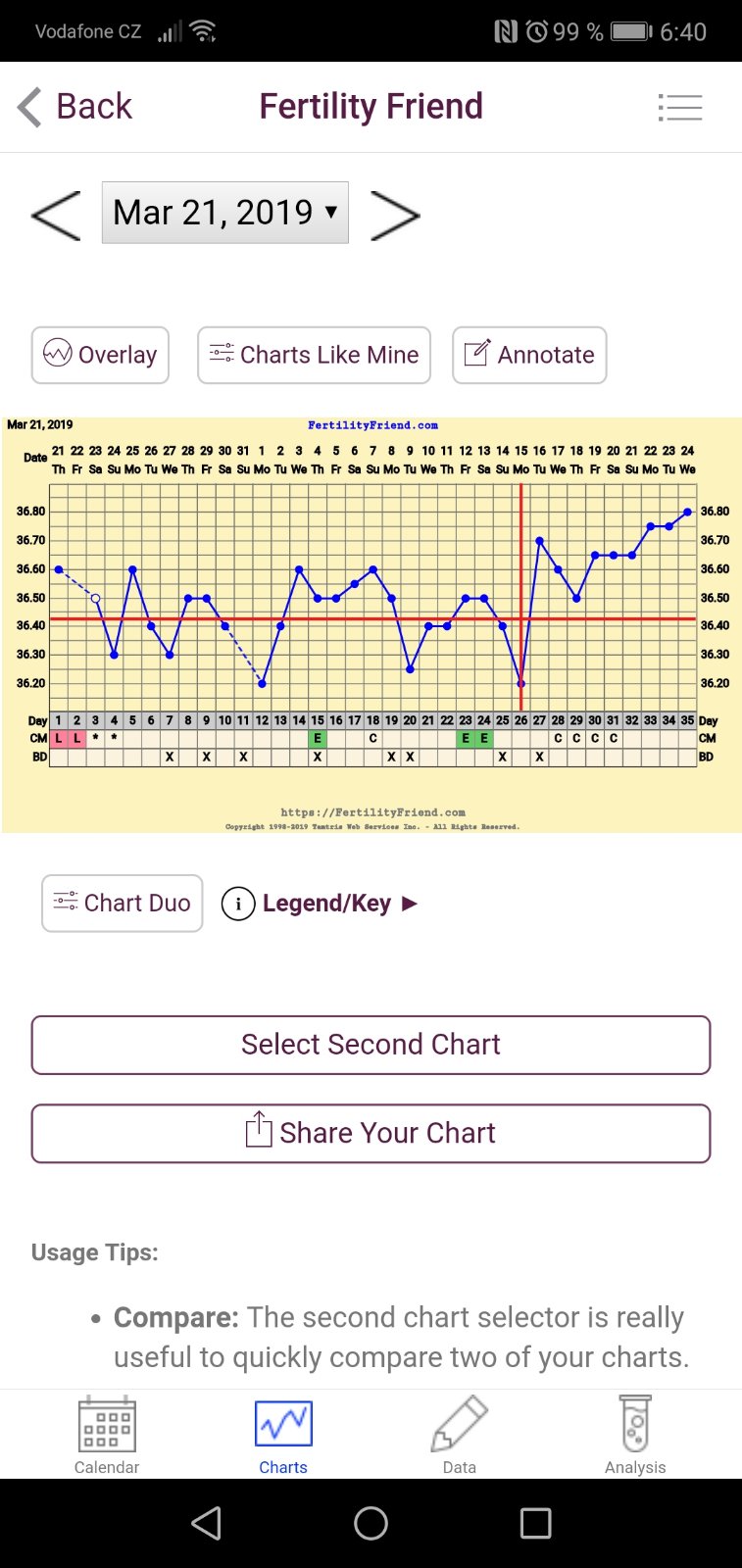Switch to the Charts tab
742x1568 pixels.
pyautogui.click(x=283, y=1436)
